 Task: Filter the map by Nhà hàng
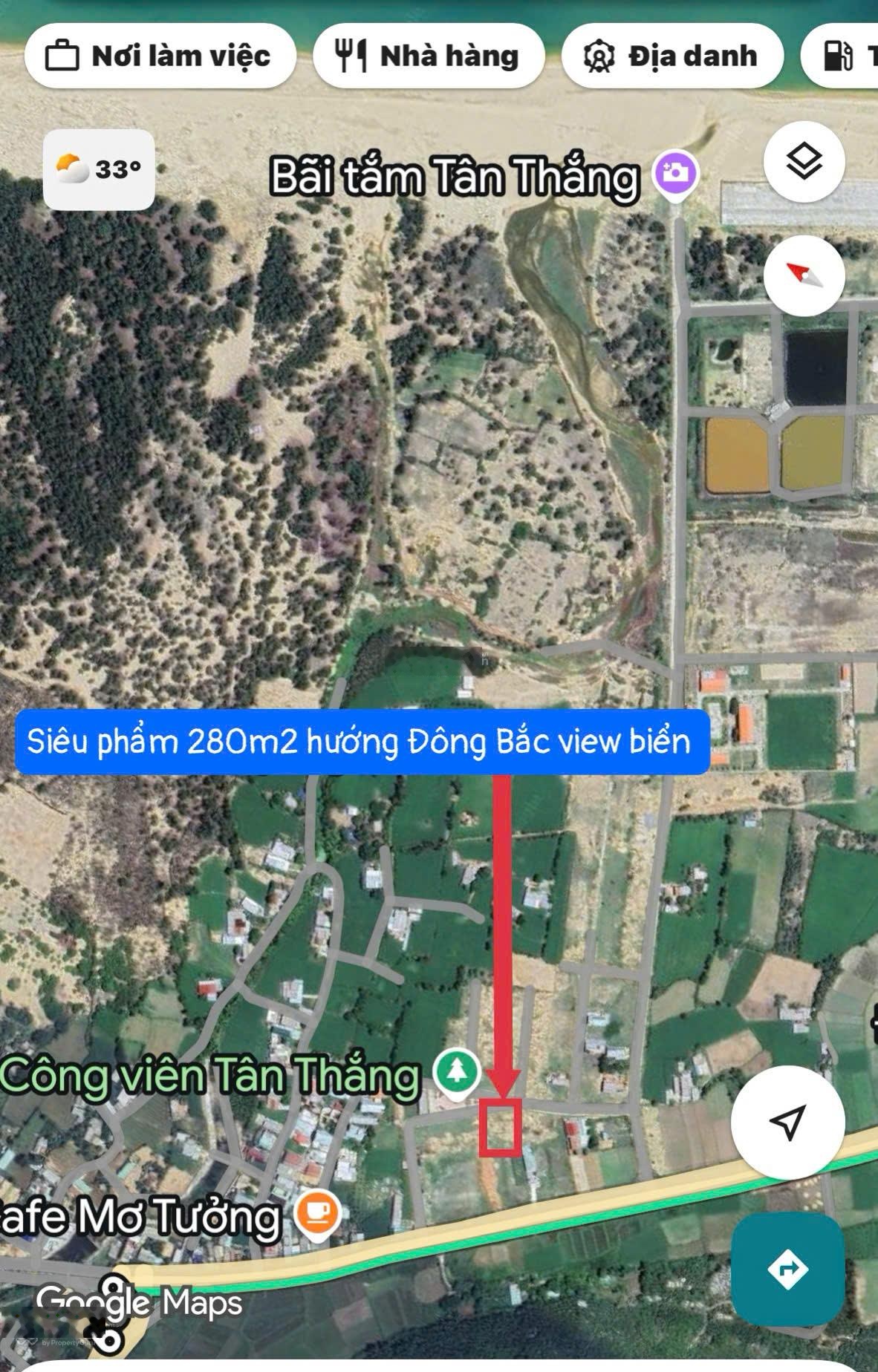429,56
